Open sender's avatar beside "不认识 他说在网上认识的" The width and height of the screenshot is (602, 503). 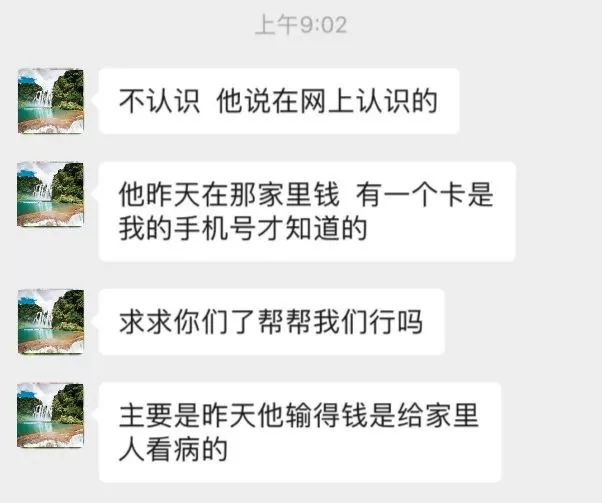click(x=50, y=101)
